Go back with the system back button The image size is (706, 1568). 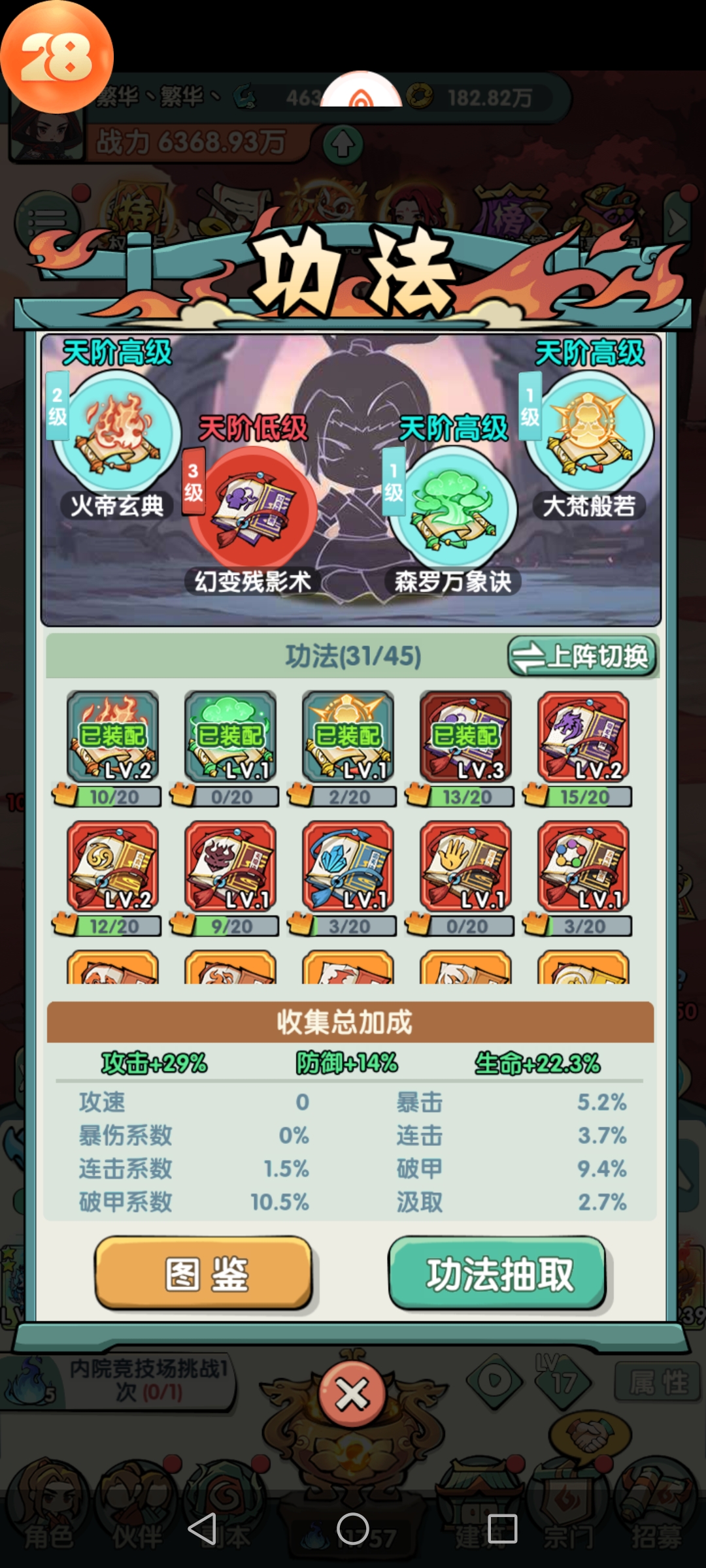tap(202, 1529)
